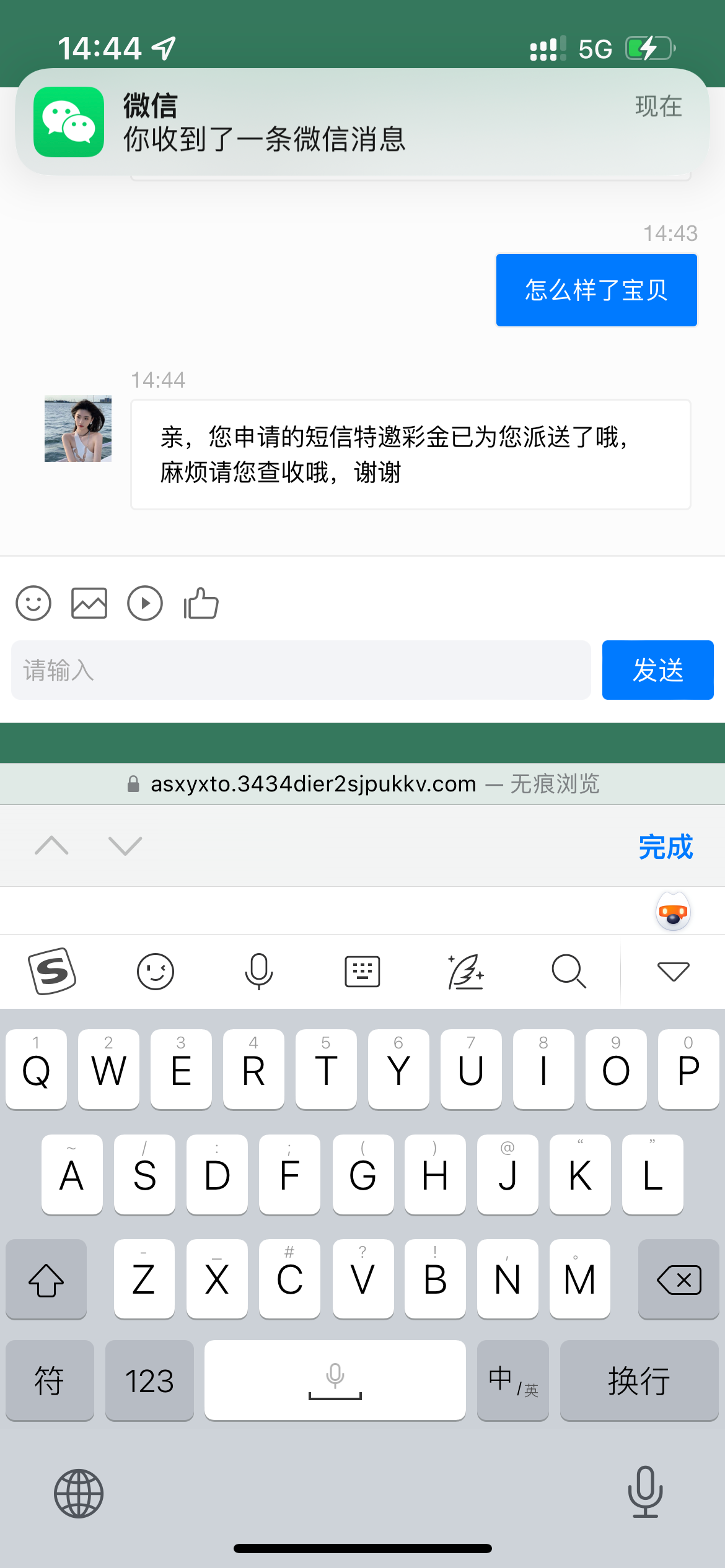Image resolution: width=725 pixels, height=1568 pixels.
Task: Open the keyboard emoticon panel
Action: pyautogui.click(x=155, y=971)
